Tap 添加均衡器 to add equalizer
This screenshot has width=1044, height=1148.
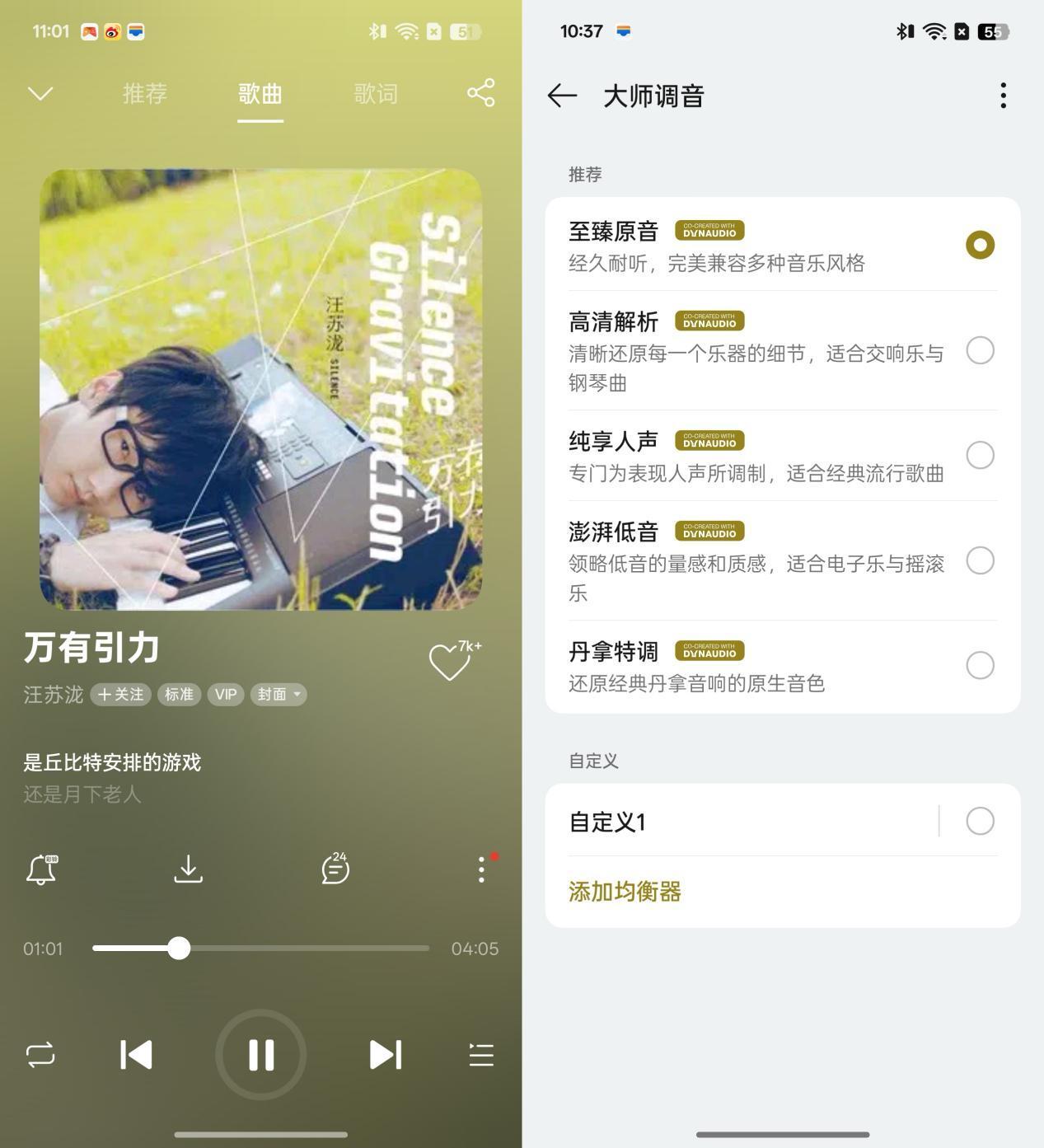[625, 892]
